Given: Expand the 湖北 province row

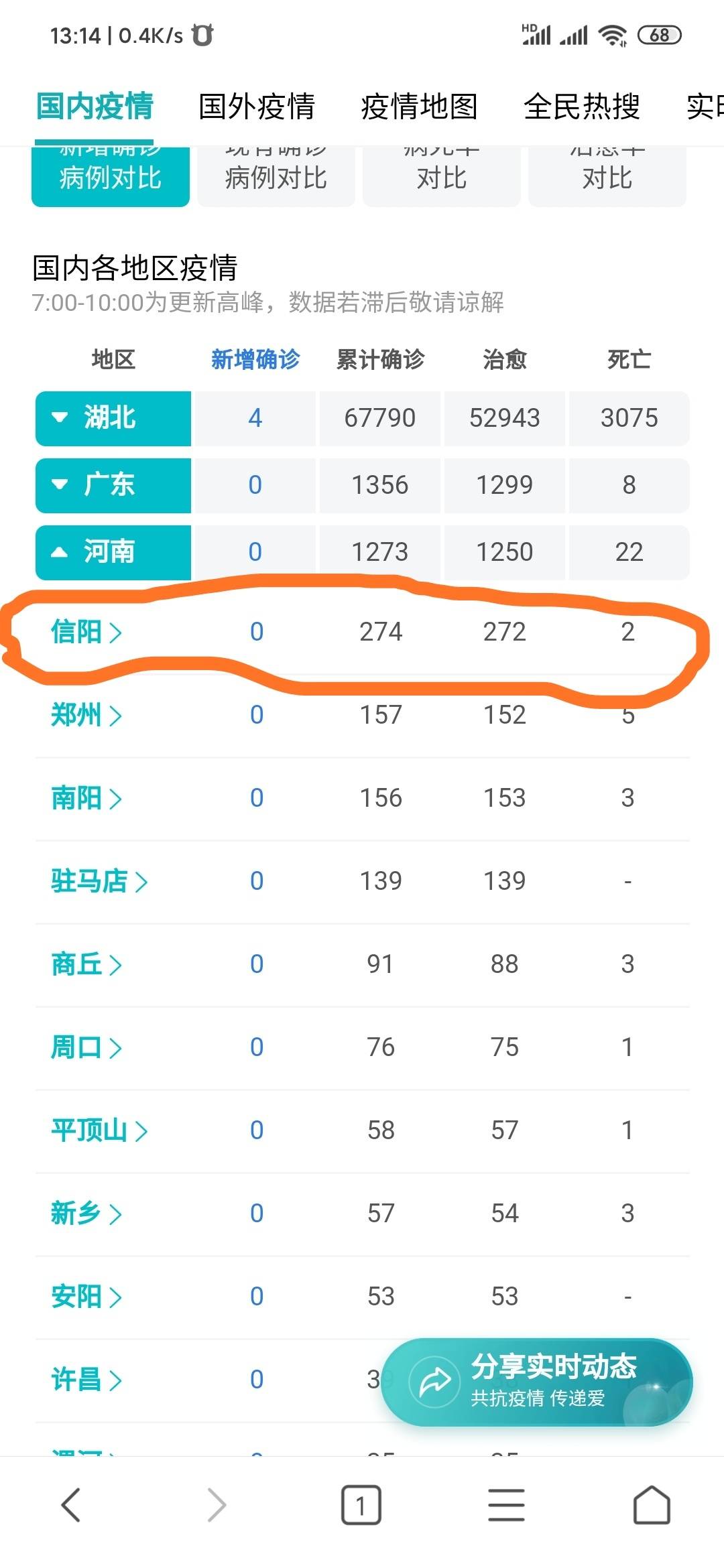Looking at the screenshot, I should coord(113,418).
